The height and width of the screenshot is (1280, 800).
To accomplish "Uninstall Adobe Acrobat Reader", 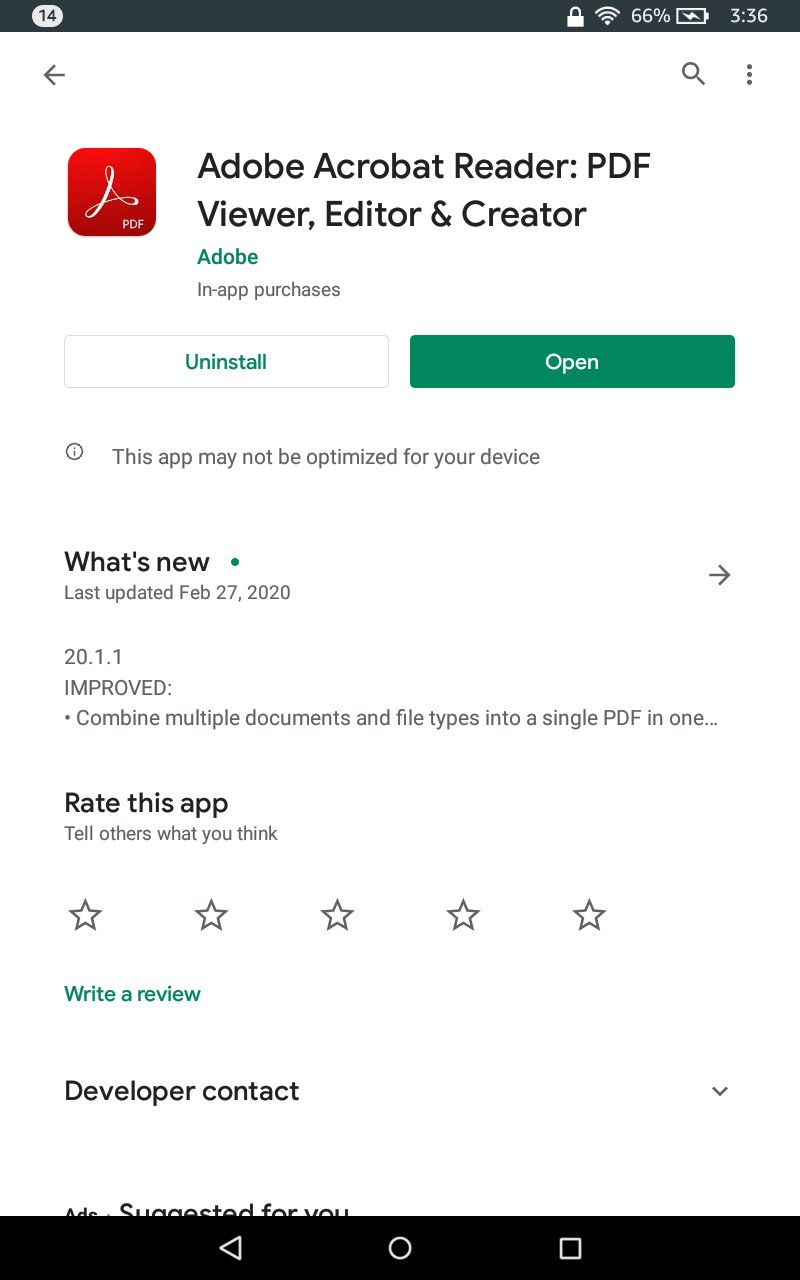I will tap(226, 362).
